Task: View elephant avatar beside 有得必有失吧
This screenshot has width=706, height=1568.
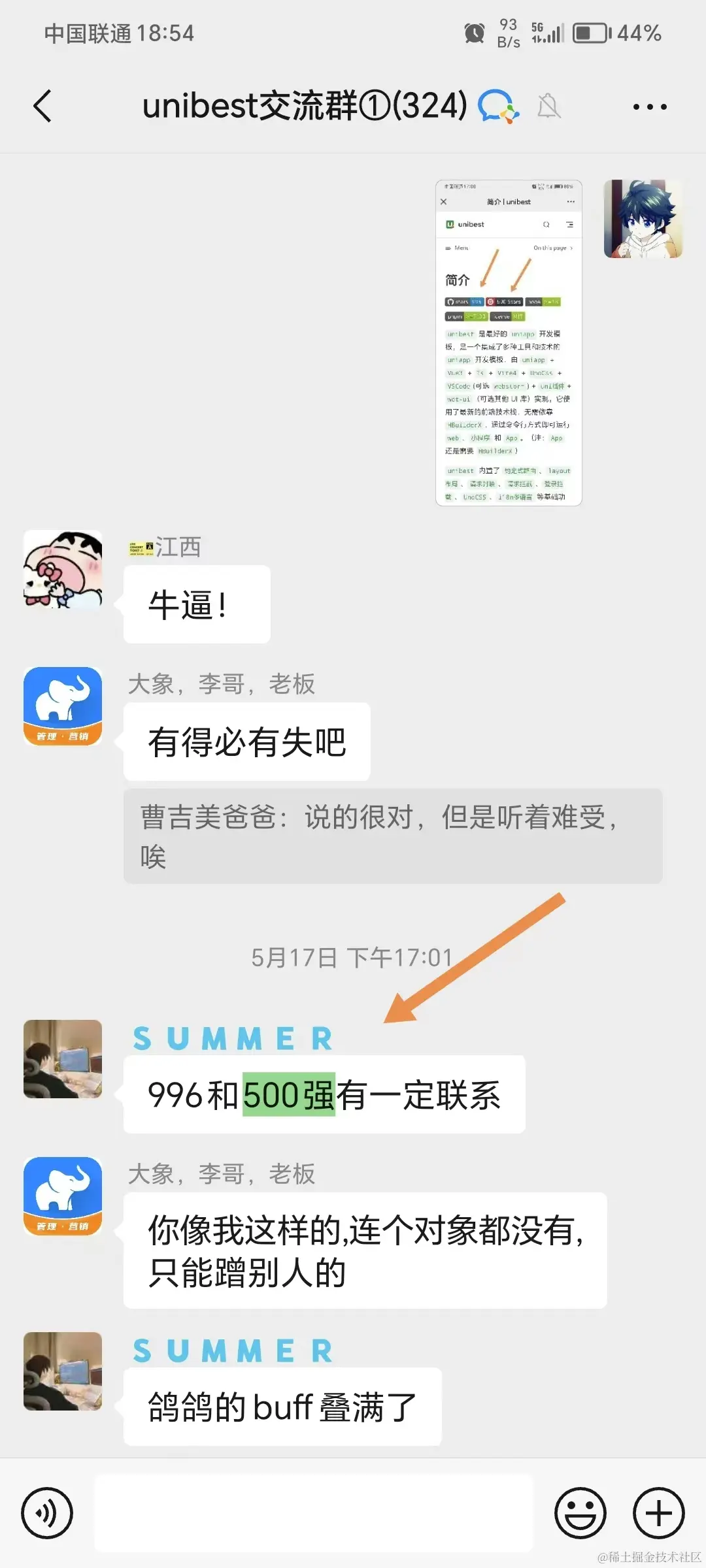Action: 63,706
